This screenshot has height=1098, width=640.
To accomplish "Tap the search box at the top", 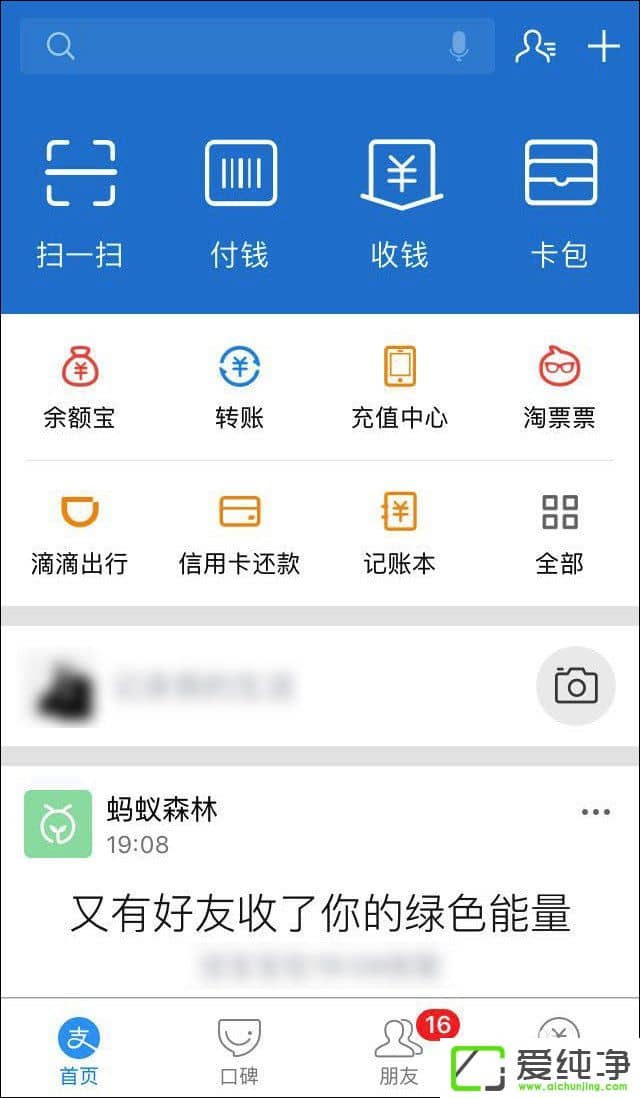I will pyautogui.click(x=250, y=46).
